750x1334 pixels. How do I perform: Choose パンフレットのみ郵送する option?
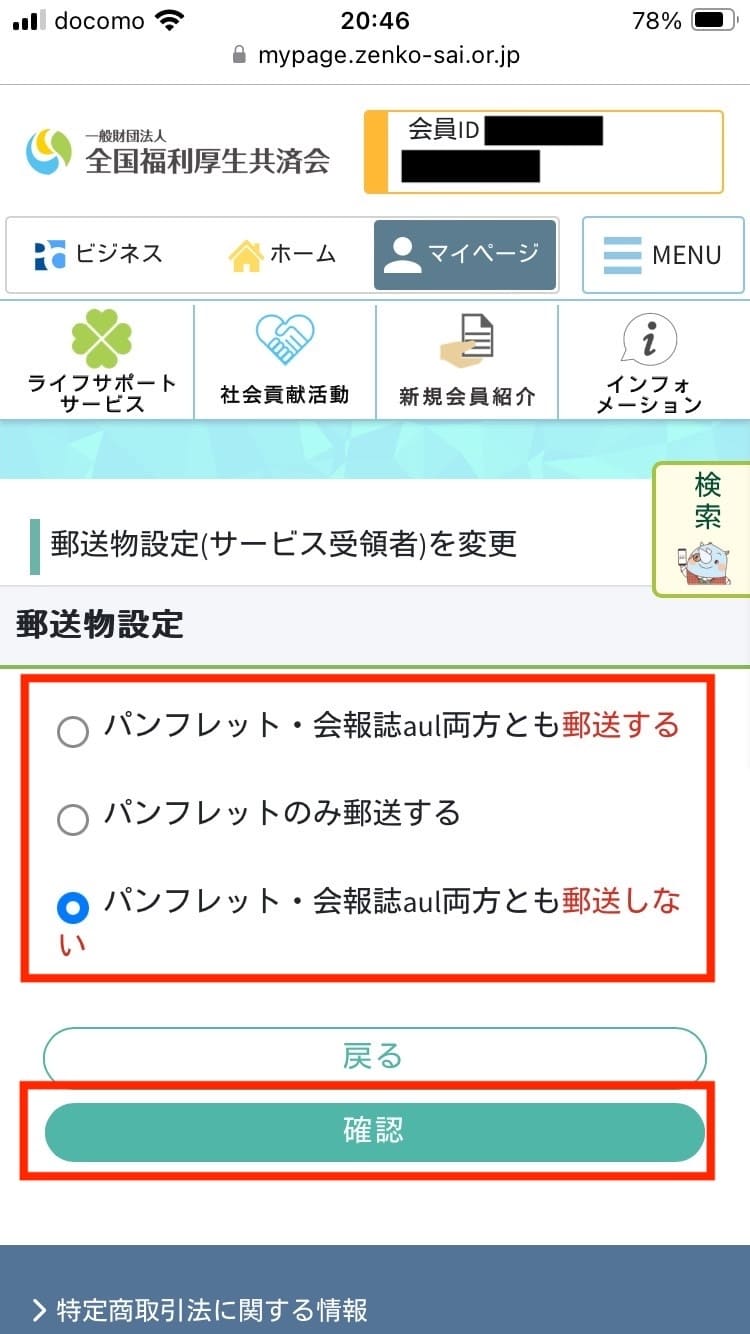73,820
